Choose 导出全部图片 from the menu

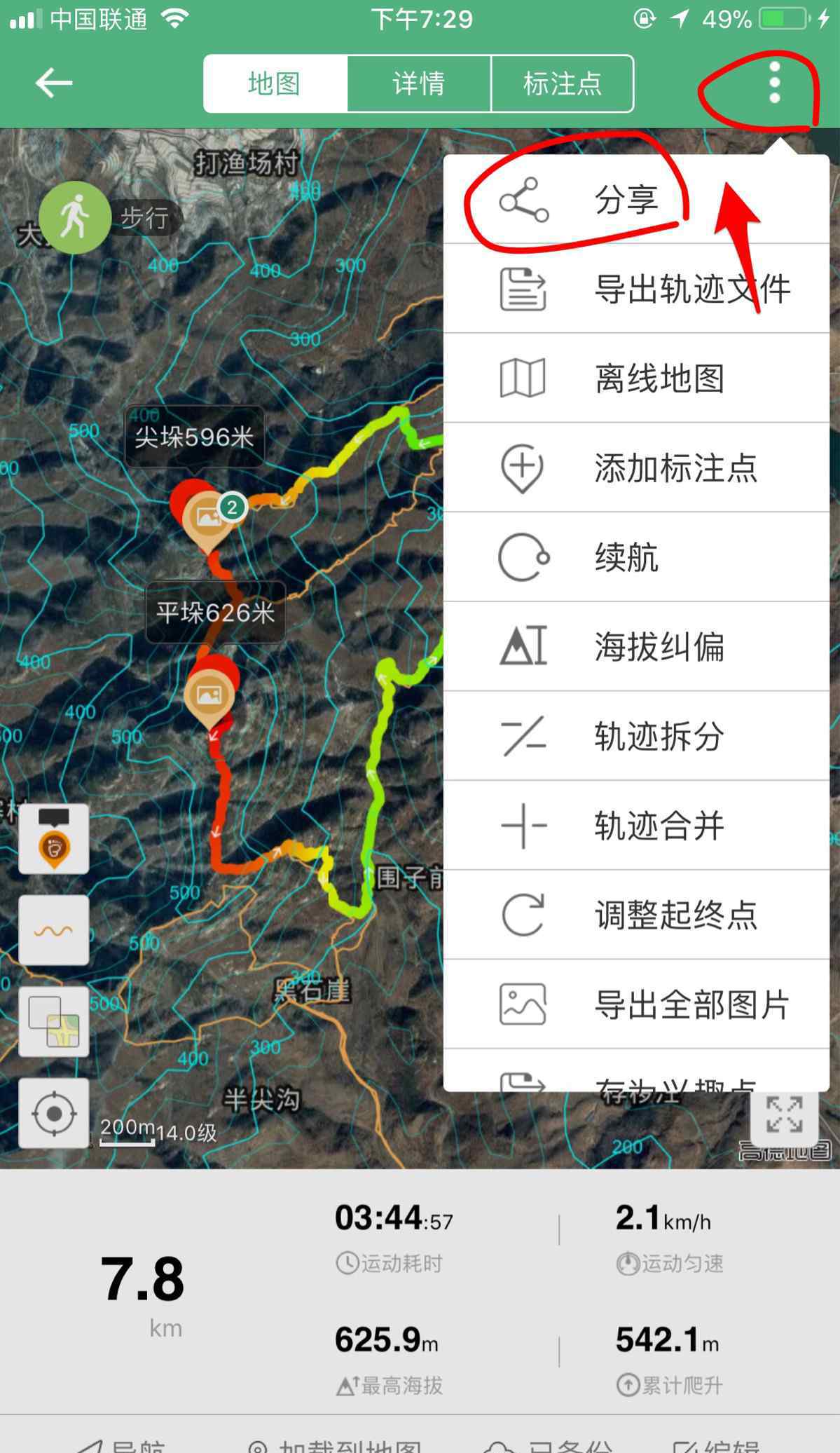(x=636, y=1004)
